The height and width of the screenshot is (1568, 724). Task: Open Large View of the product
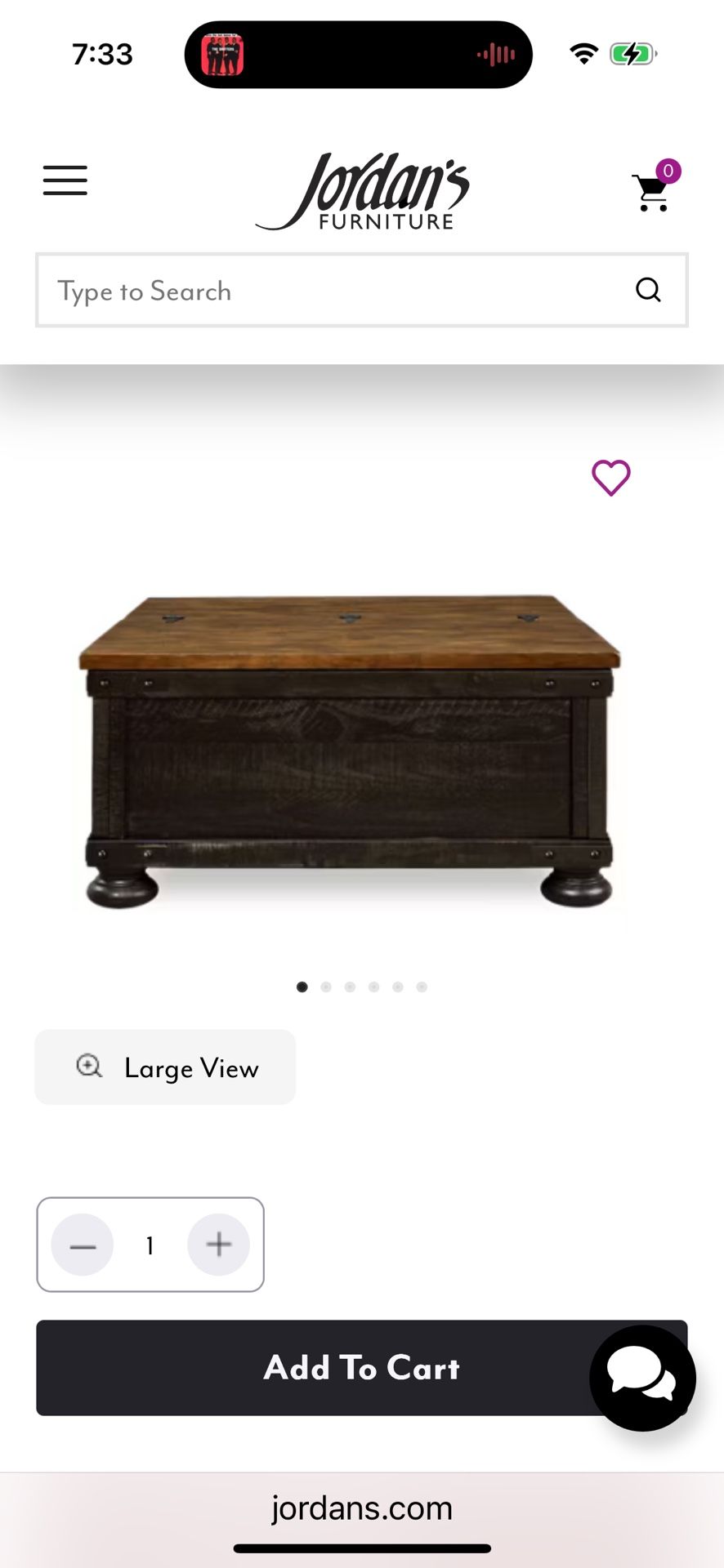[x=165, y=1067]
